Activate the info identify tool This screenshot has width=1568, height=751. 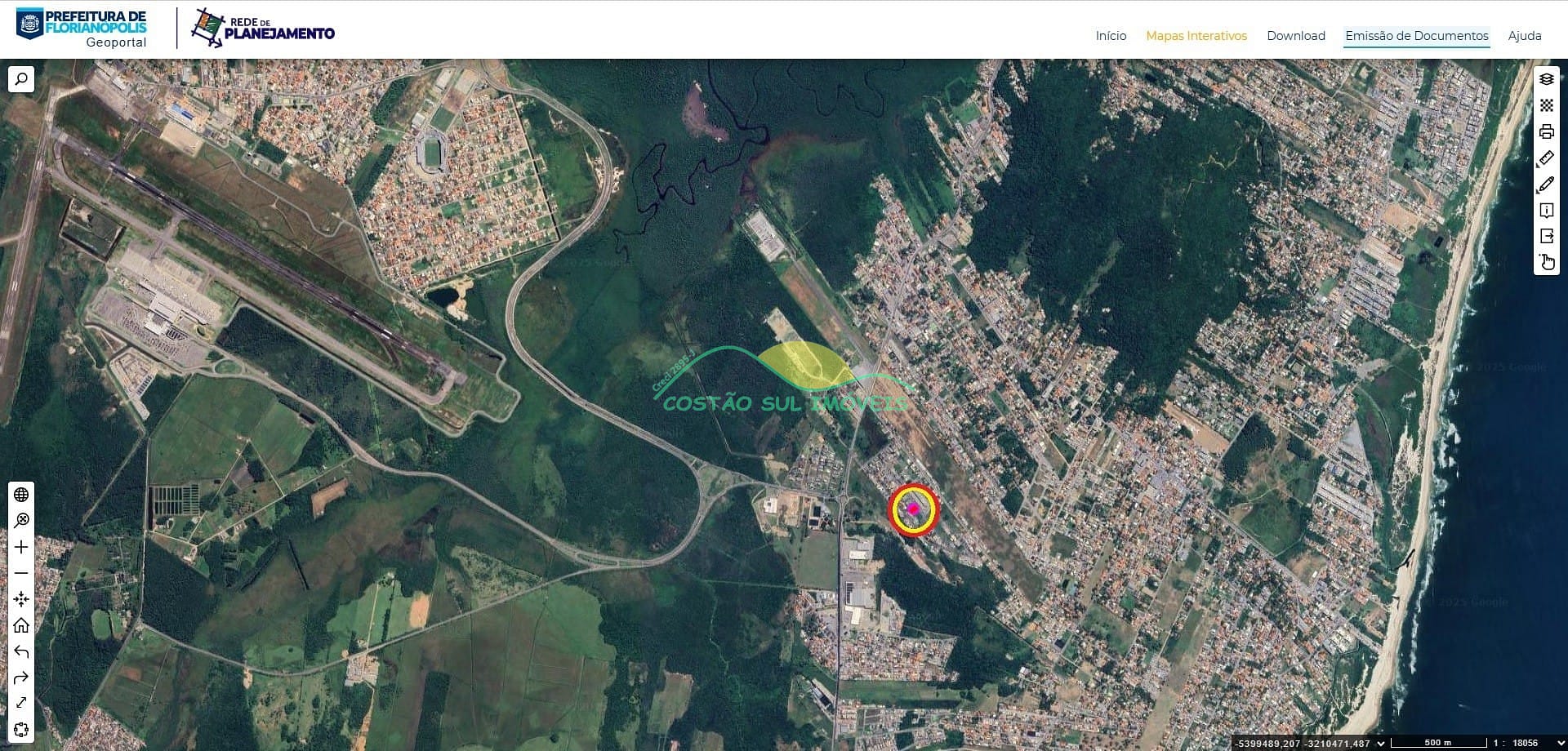(1546, 211)
